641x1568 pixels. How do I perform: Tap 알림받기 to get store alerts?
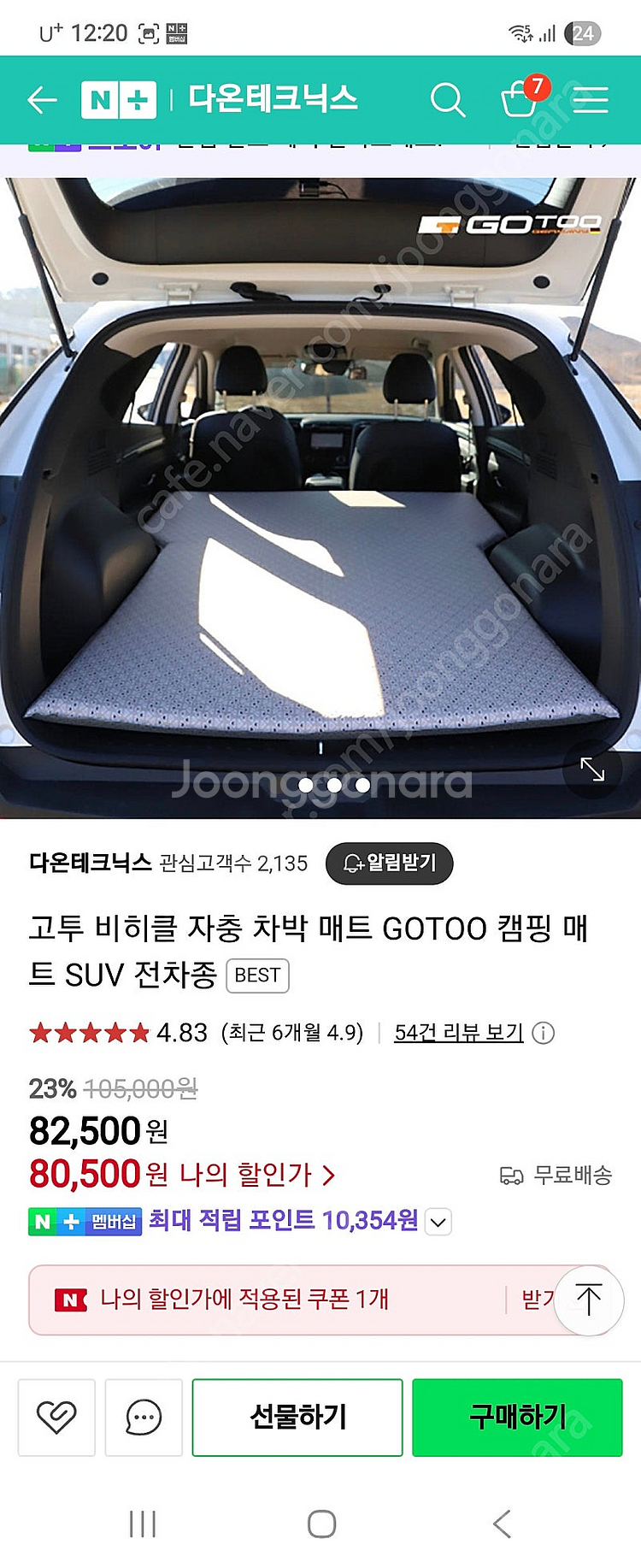click(390, 863)
